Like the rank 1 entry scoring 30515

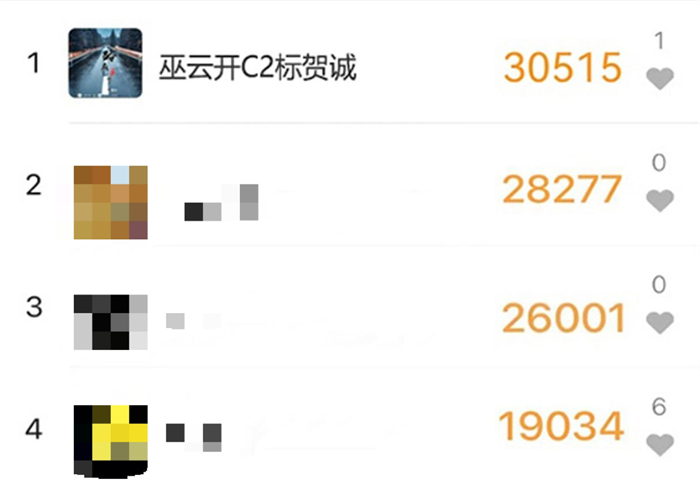point(659,78)
